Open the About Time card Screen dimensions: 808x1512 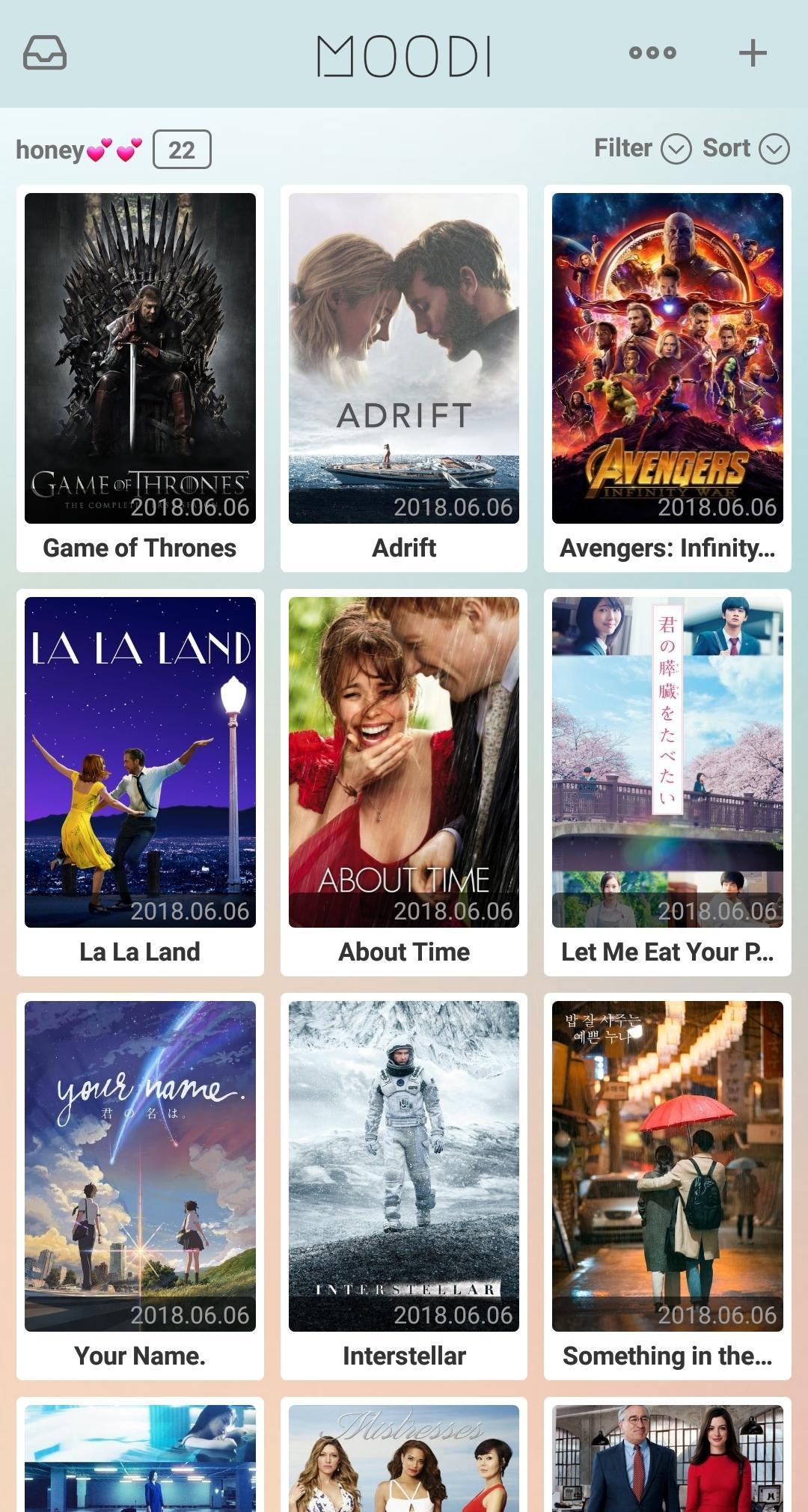tap(404, 782)
